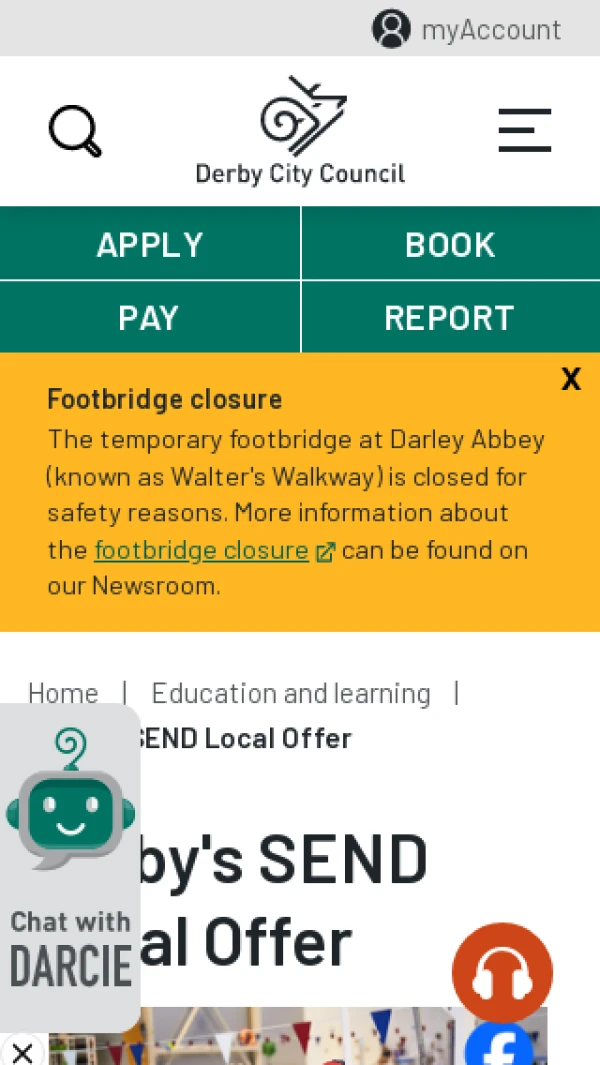600x1065 pixels.
Task: Choose the PAY button
Action: coord(150,318)
